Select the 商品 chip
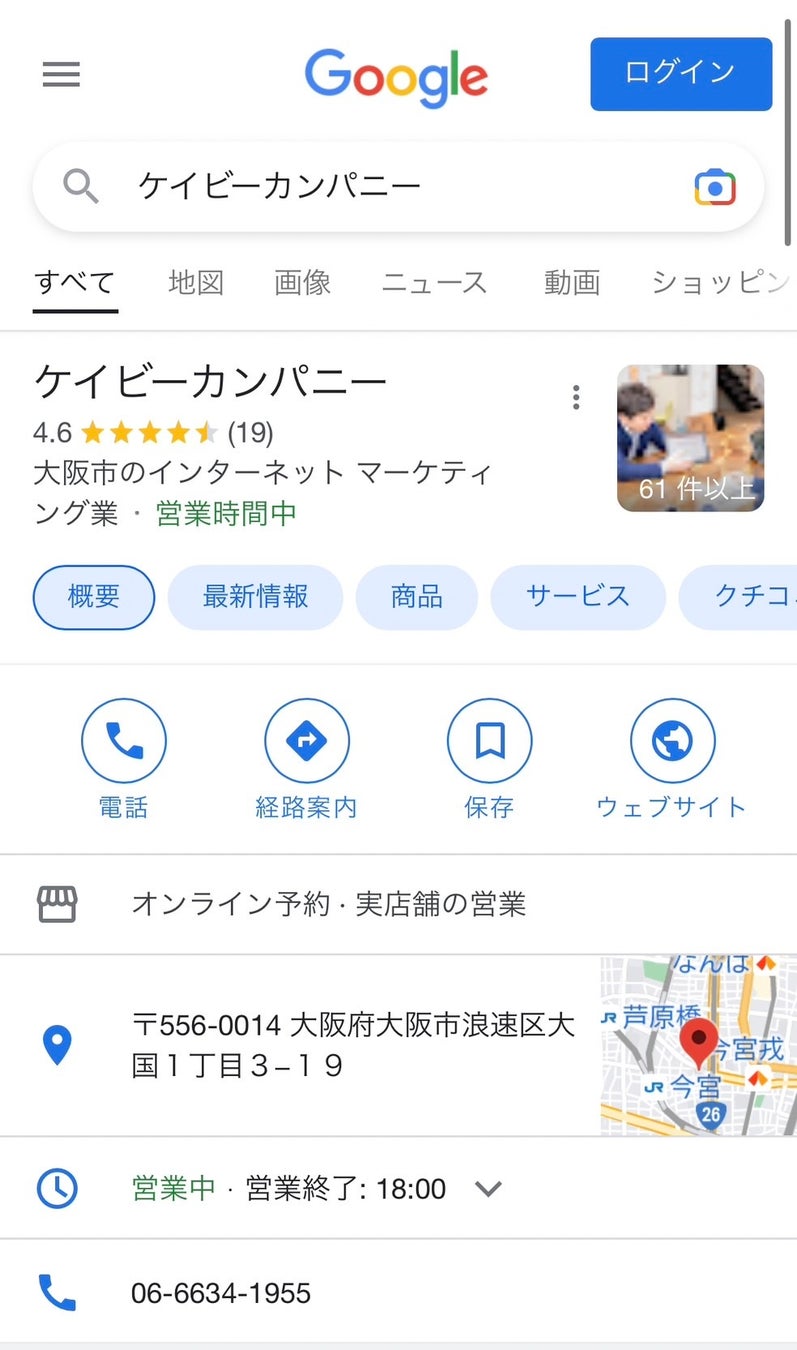Viewport: 797px width, 1350px height. (416, 597)
